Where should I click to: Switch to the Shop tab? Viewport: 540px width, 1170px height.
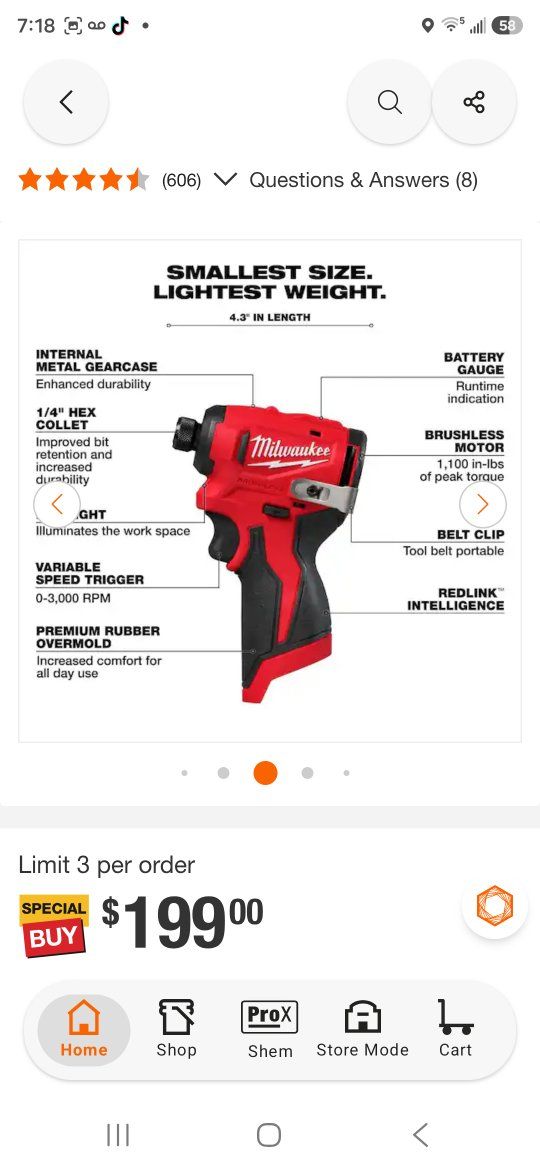tap(176, 1029)
